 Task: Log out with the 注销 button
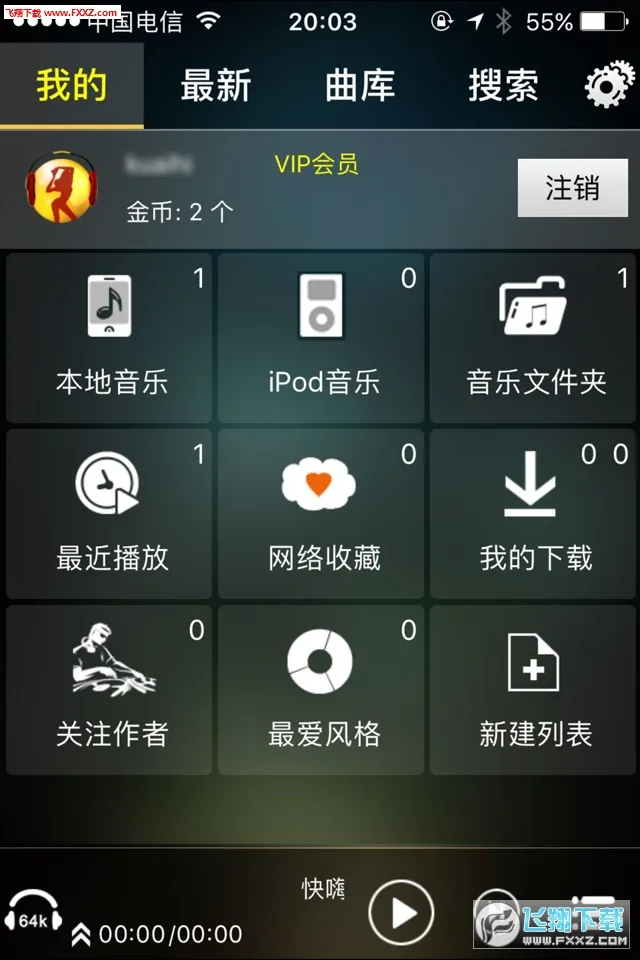[x=572, y=187]
